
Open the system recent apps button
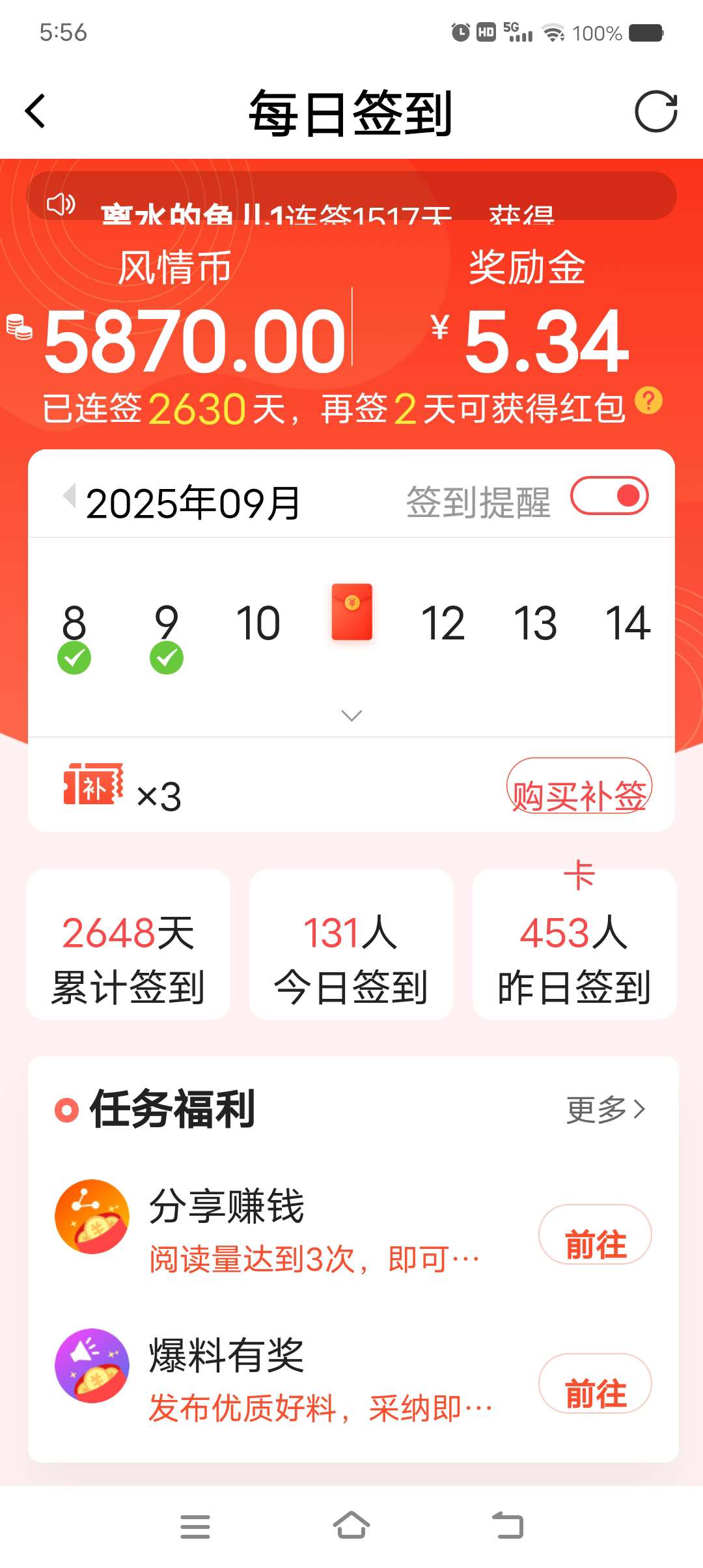tap(195, 1526)
